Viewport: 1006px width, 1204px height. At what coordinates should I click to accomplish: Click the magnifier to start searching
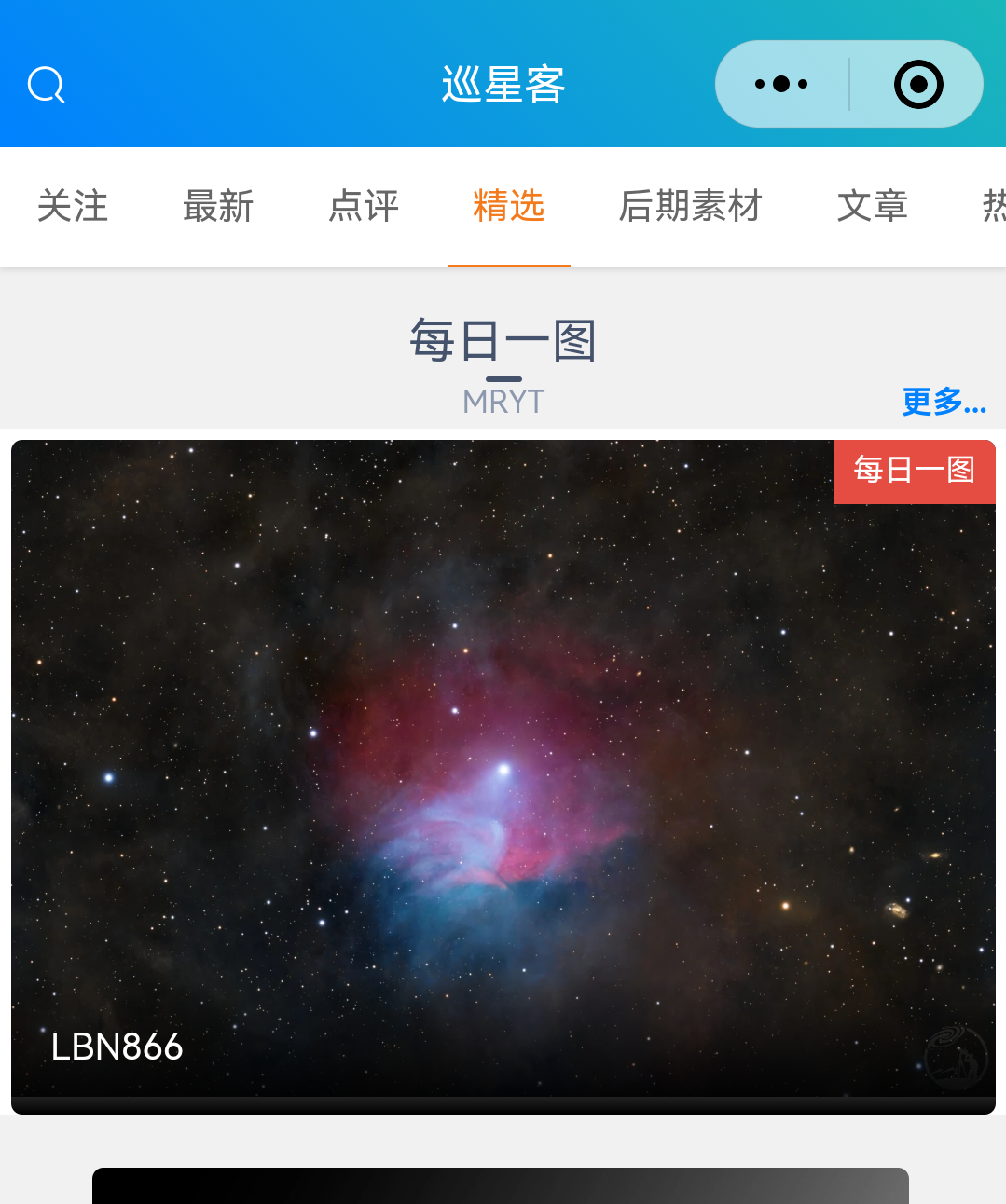46,84
